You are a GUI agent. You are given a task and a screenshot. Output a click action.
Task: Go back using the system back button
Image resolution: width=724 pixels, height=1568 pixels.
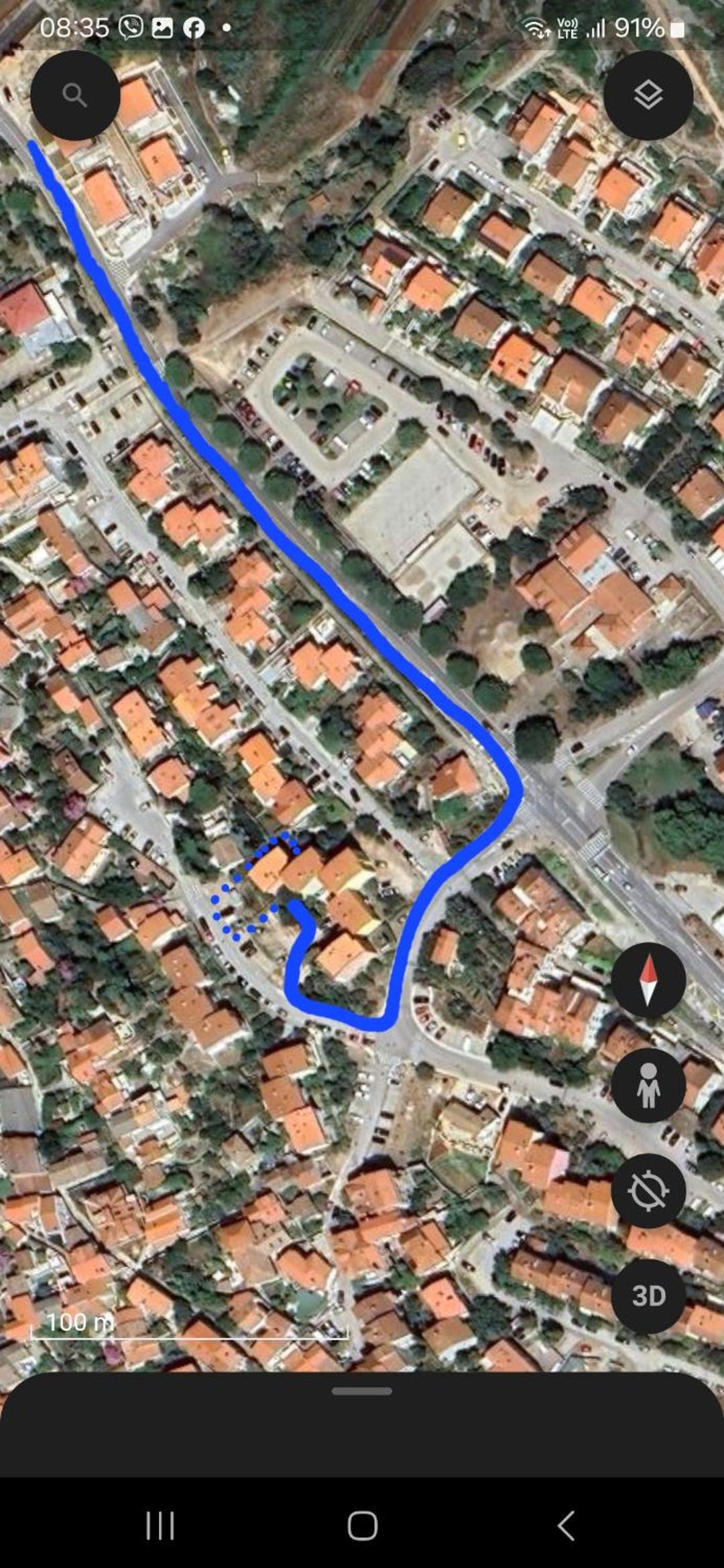tap(565, 1526)
